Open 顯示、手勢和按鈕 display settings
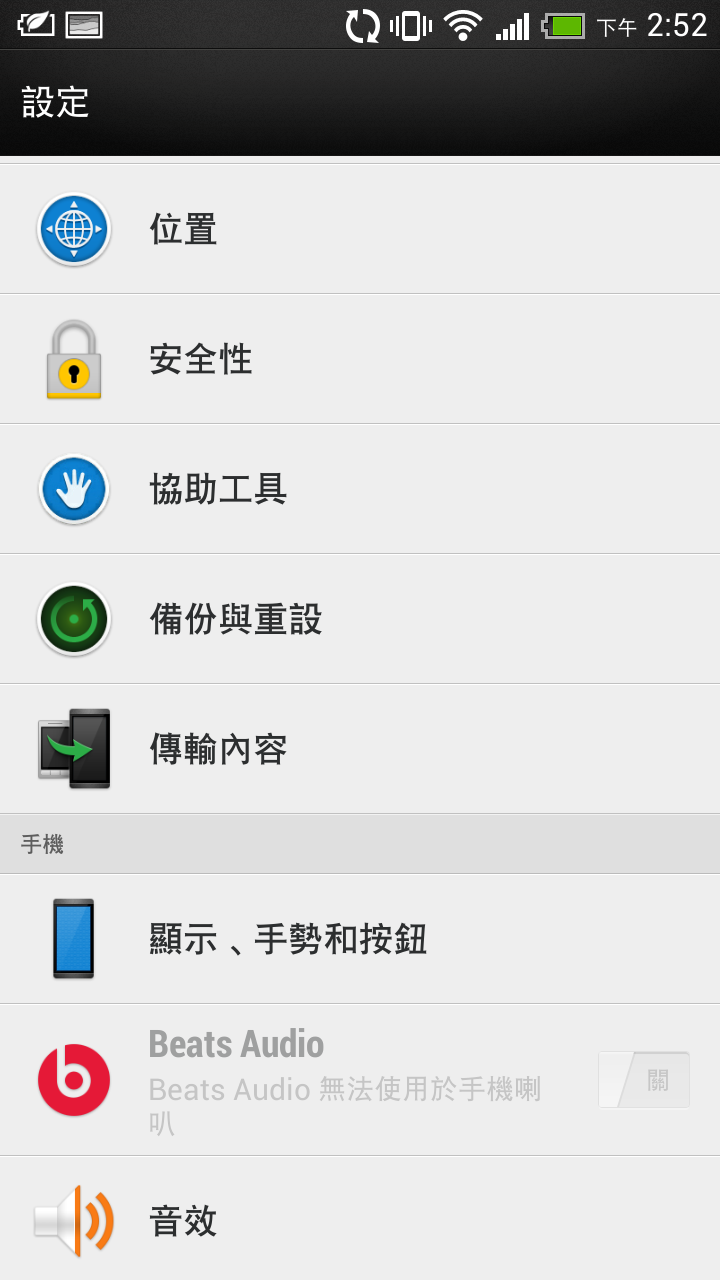Viewport: 720px width, 1280px height. [x=360, y=939]
